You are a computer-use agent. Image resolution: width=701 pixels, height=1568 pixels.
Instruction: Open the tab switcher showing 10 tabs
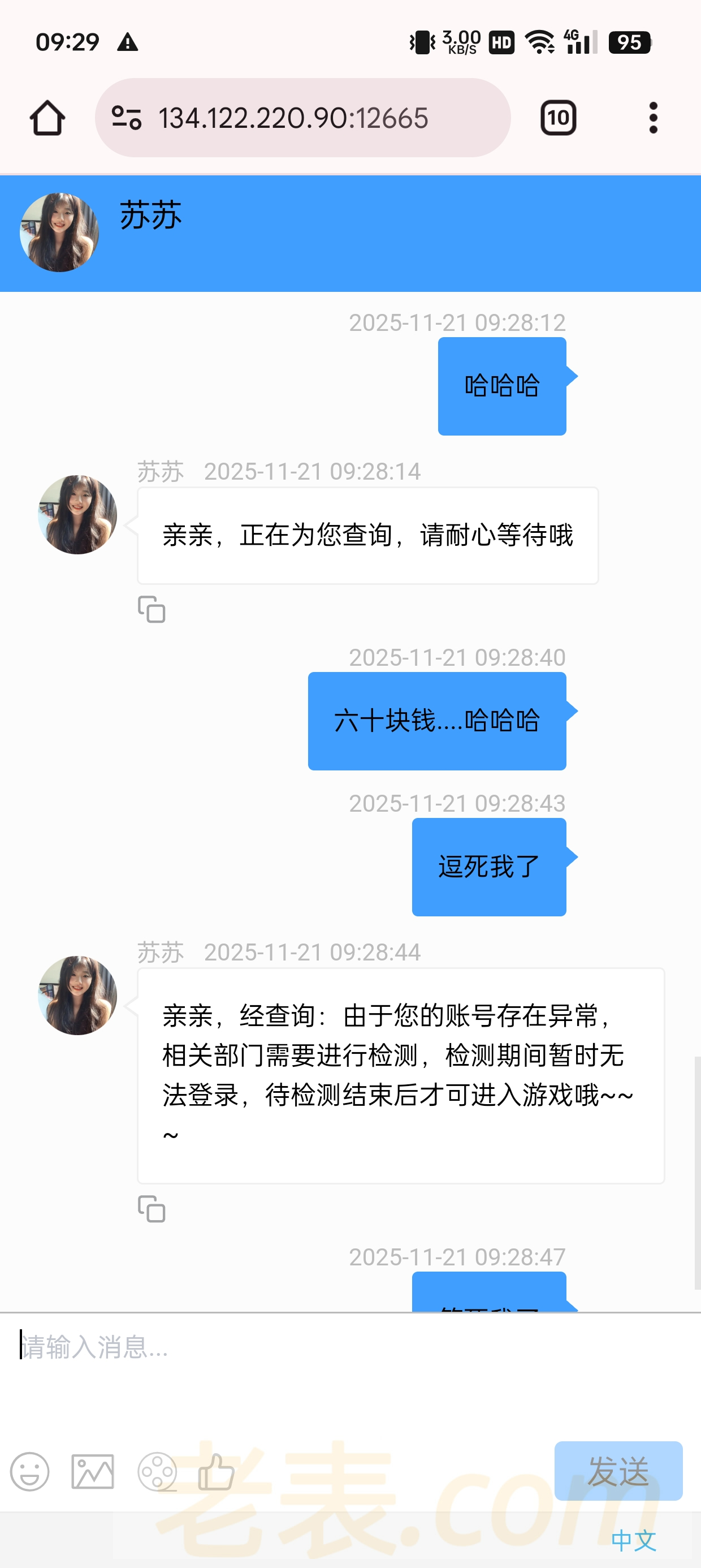click(x=558, y=118)
